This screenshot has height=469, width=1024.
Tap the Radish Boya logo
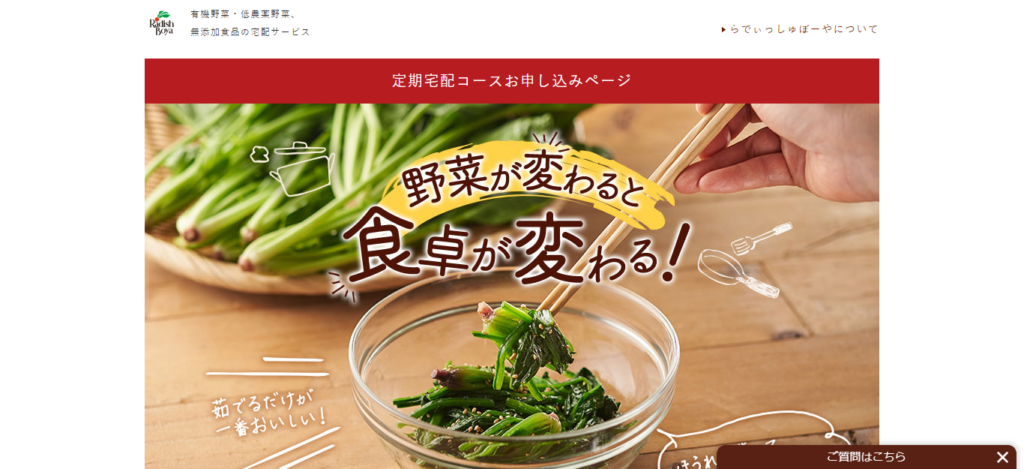(x=162, y=23)
